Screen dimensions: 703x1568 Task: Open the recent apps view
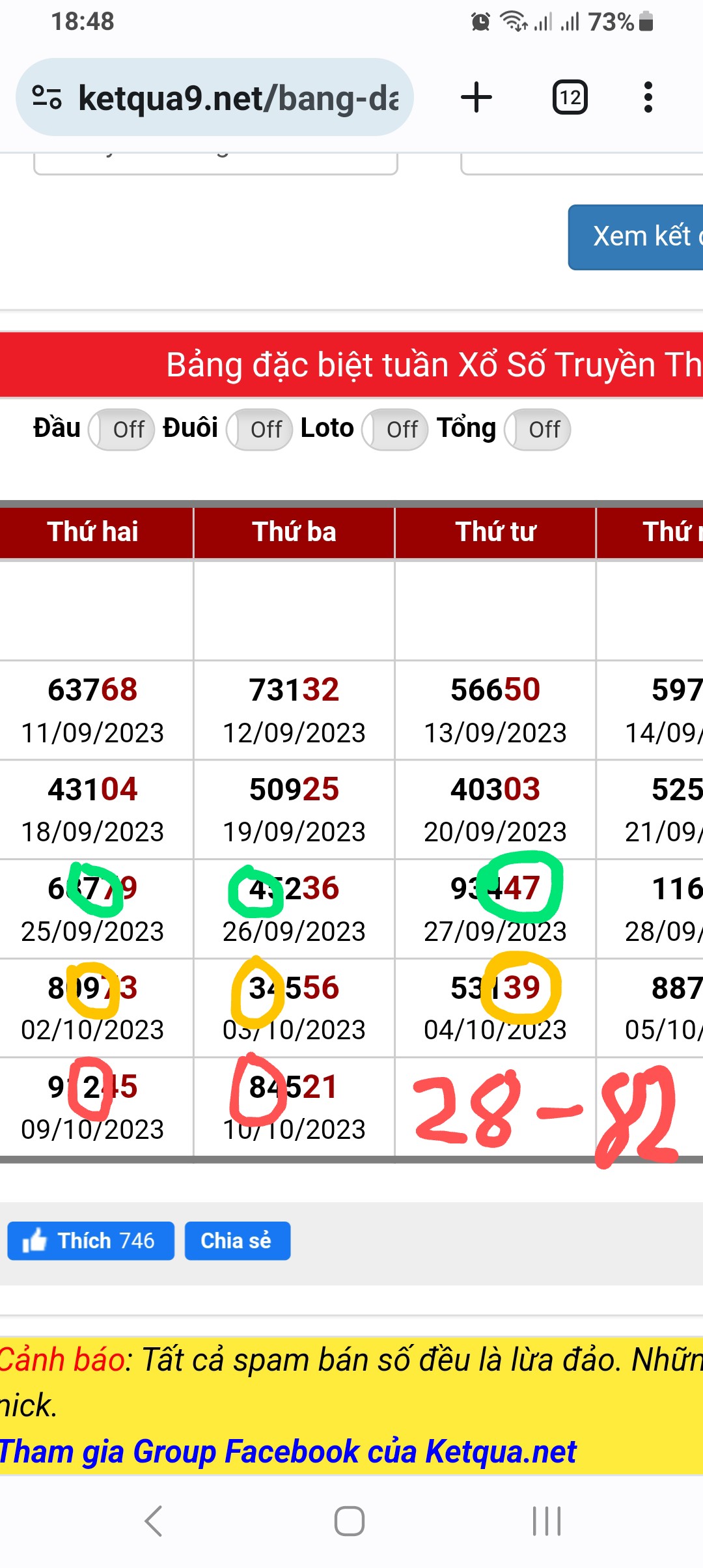tap(547, 1521)
